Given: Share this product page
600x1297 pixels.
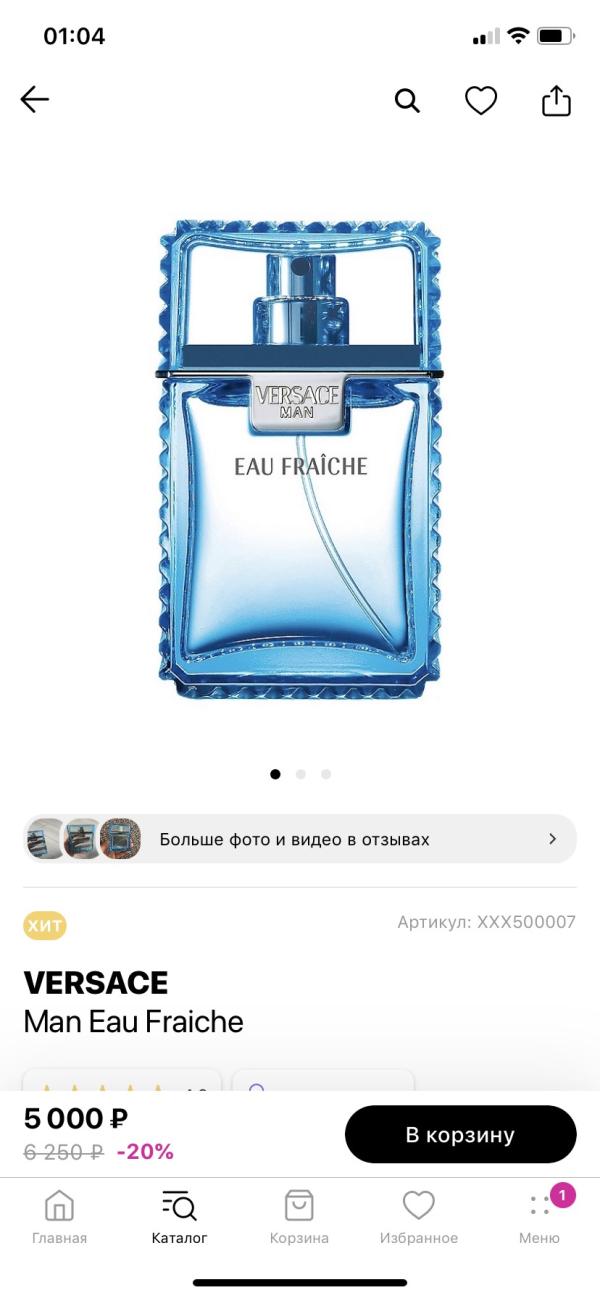Looking at the screenshot, I should [x=556, y=100].
